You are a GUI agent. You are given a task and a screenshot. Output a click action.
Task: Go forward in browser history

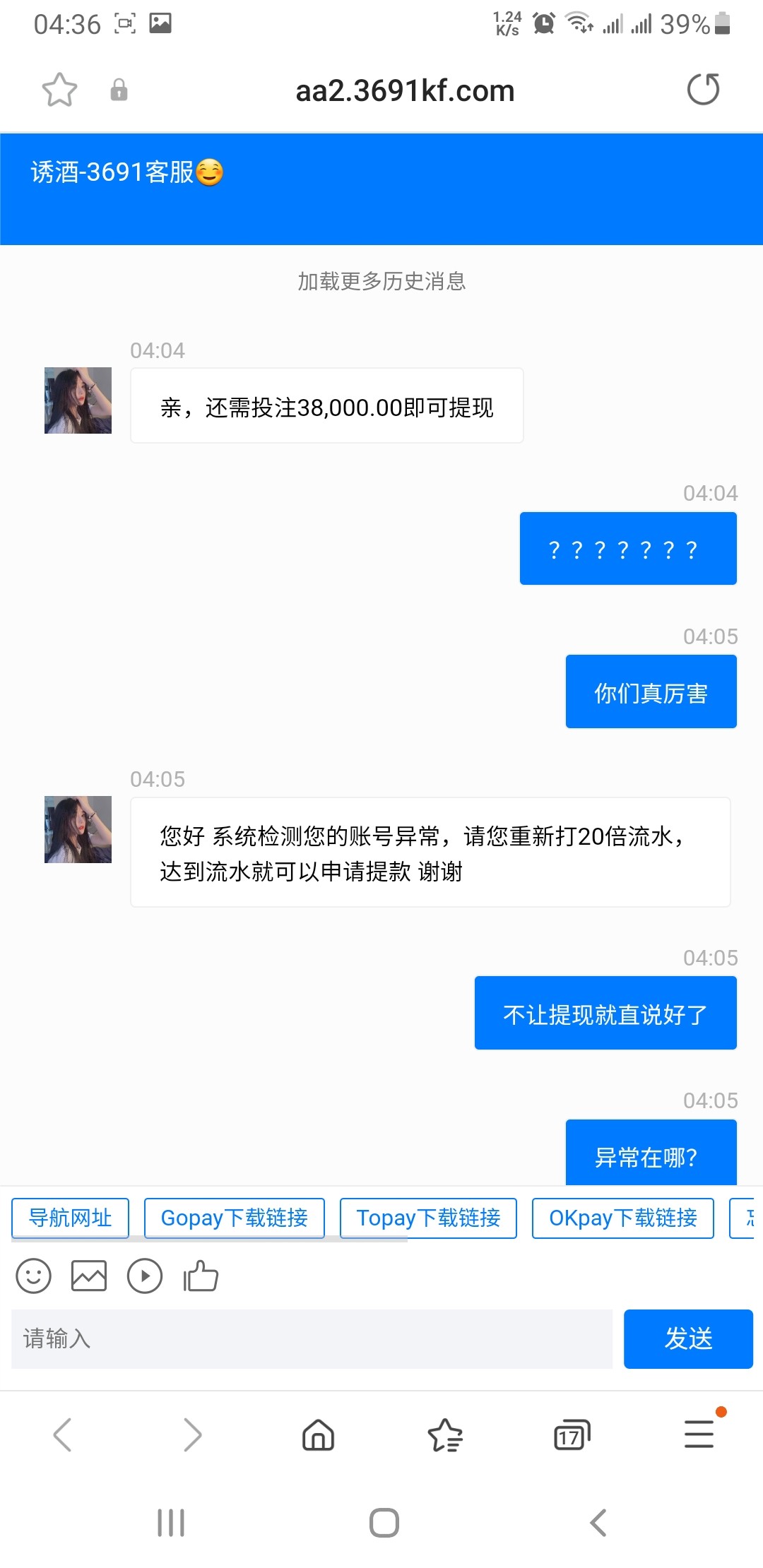coord(192,1435)
